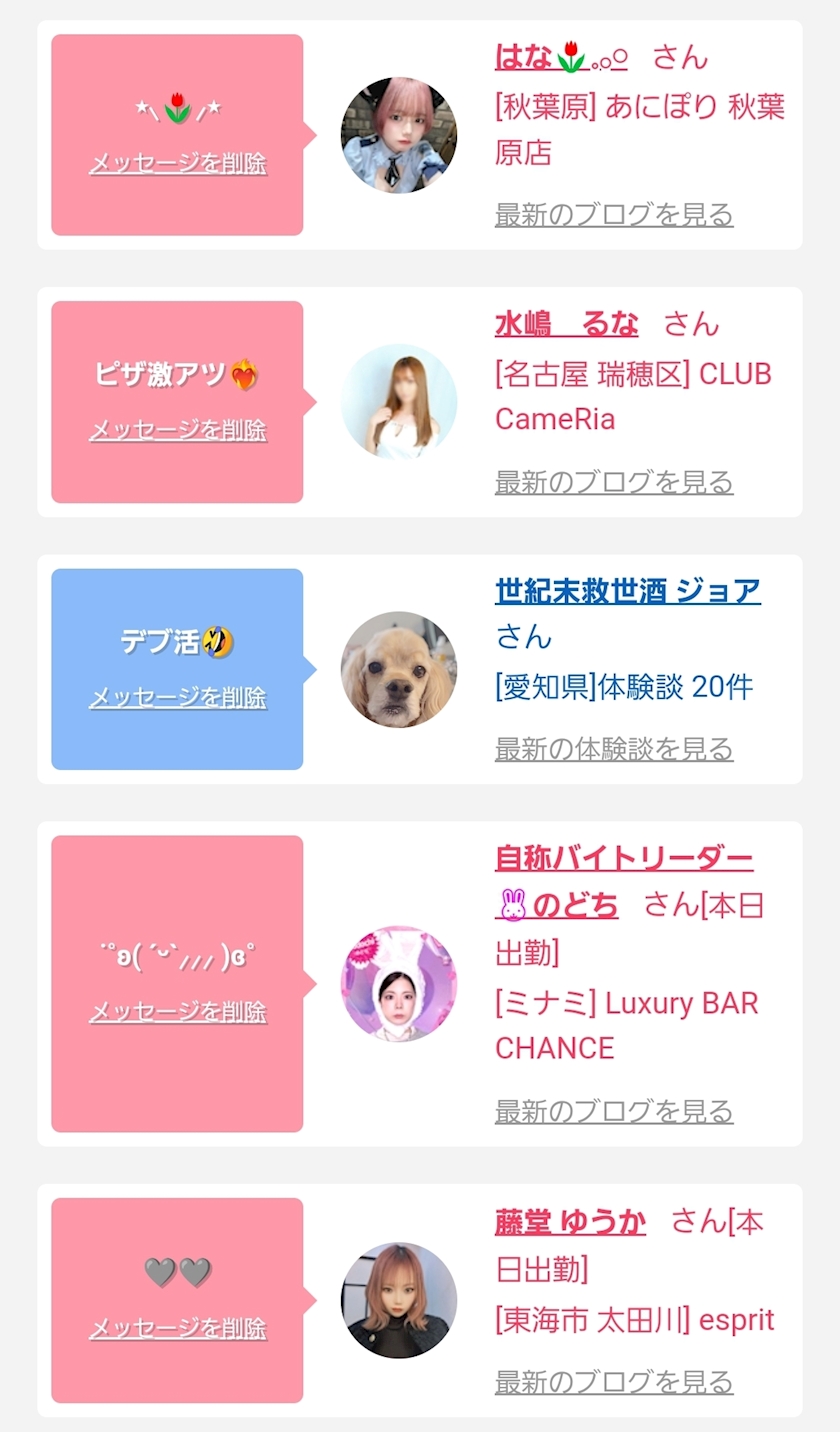
Task: Open 水嶋 るな's profile name link
Action: pyautogui.click(x=566, y=324)
